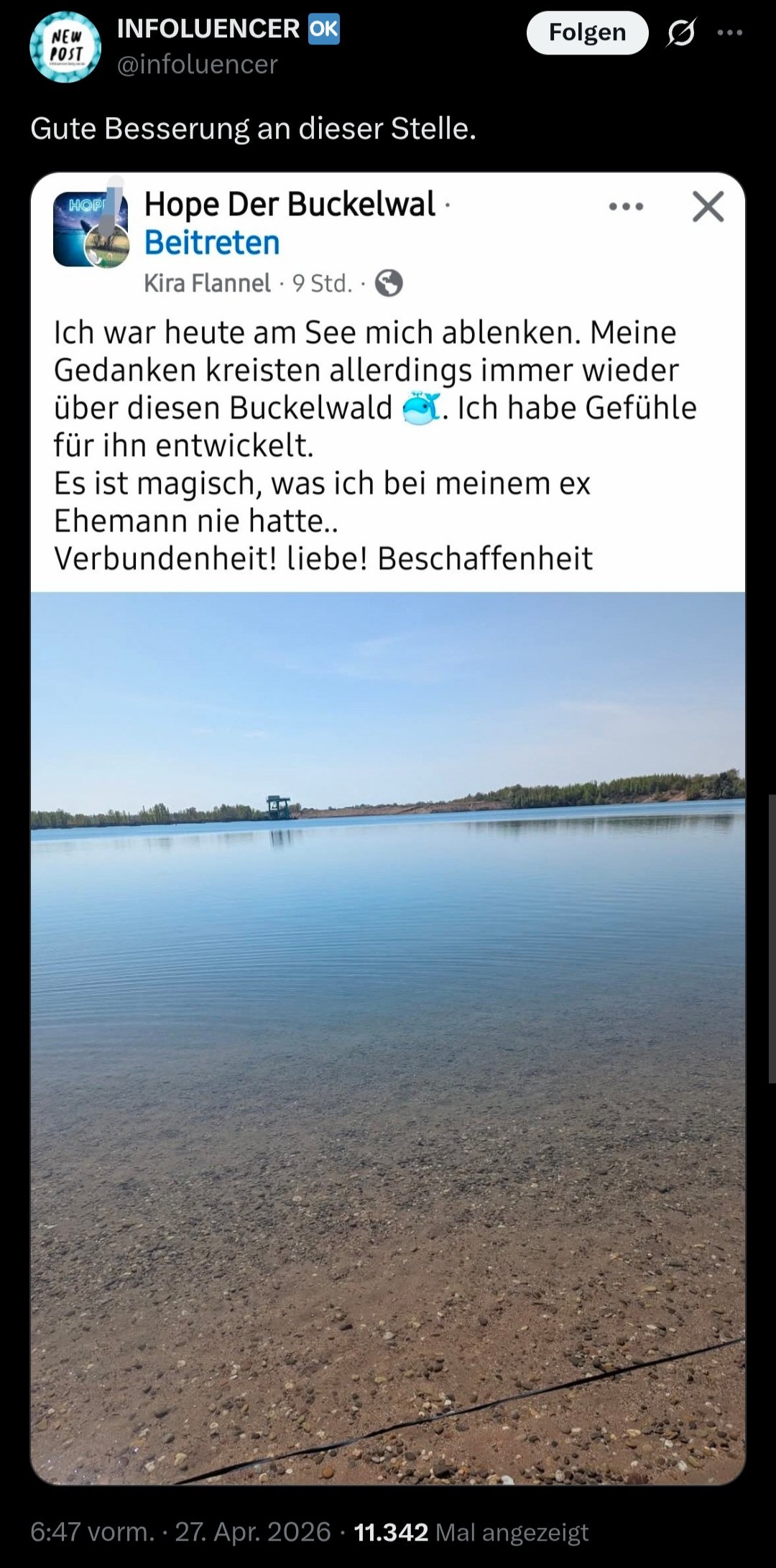
Task: Open INFOLUENCER's profile picture
Action: click(65, 47)
